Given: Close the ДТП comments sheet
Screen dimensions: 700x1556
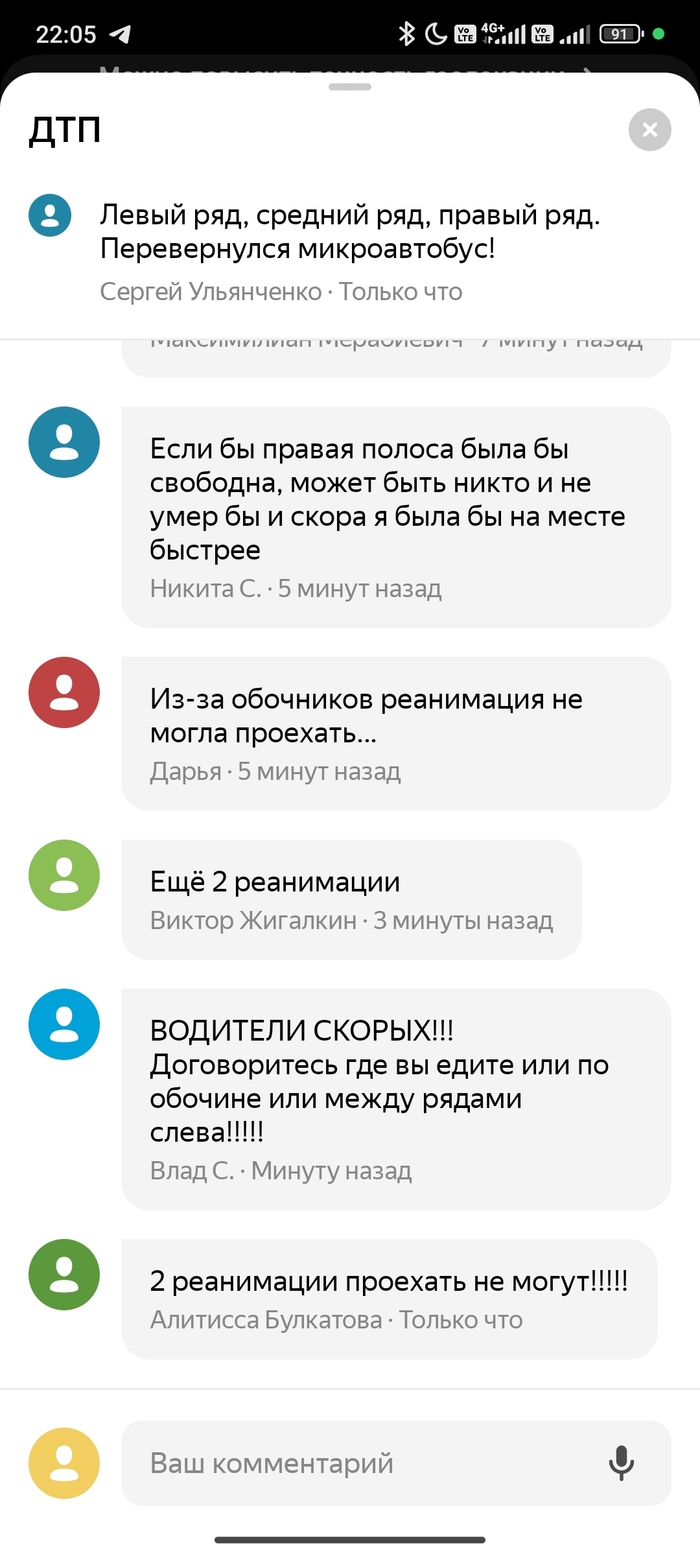Looking at the screenshot, I should pyautogui.click(x=649, y=129).
